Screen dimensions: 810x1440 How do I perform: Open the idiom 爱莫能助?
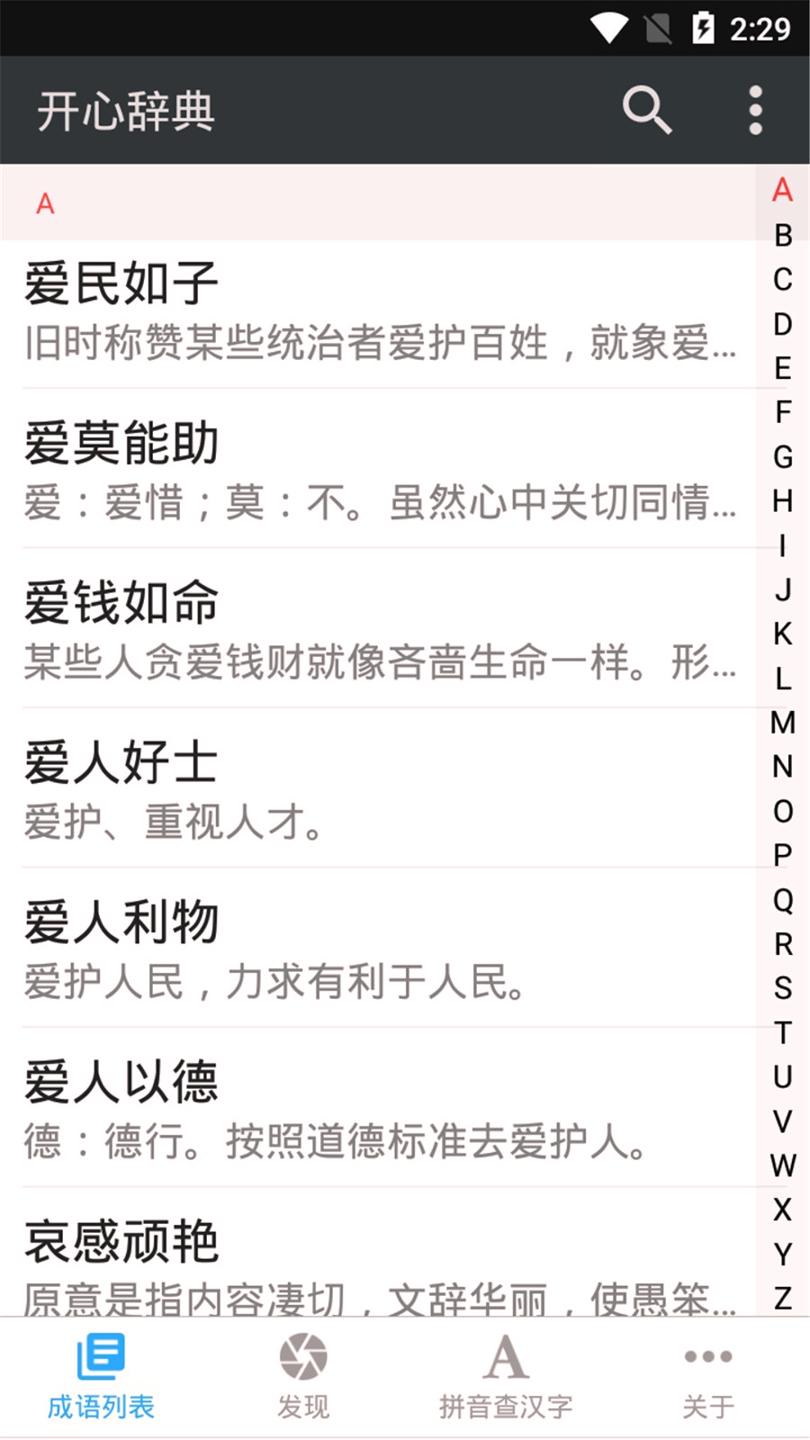380,472
